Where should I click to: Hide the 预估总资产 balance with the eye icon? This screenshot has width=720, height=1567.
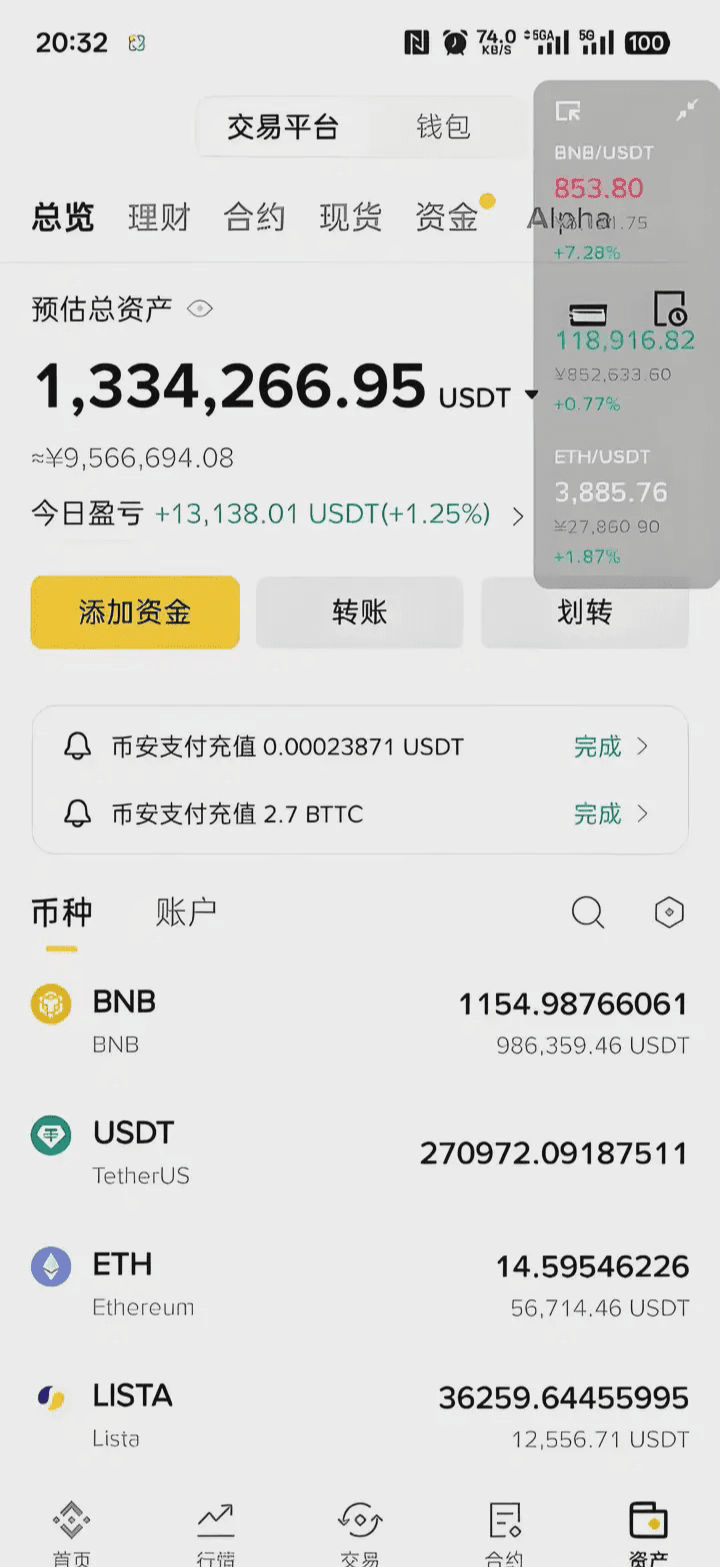(x=200, y=309)
